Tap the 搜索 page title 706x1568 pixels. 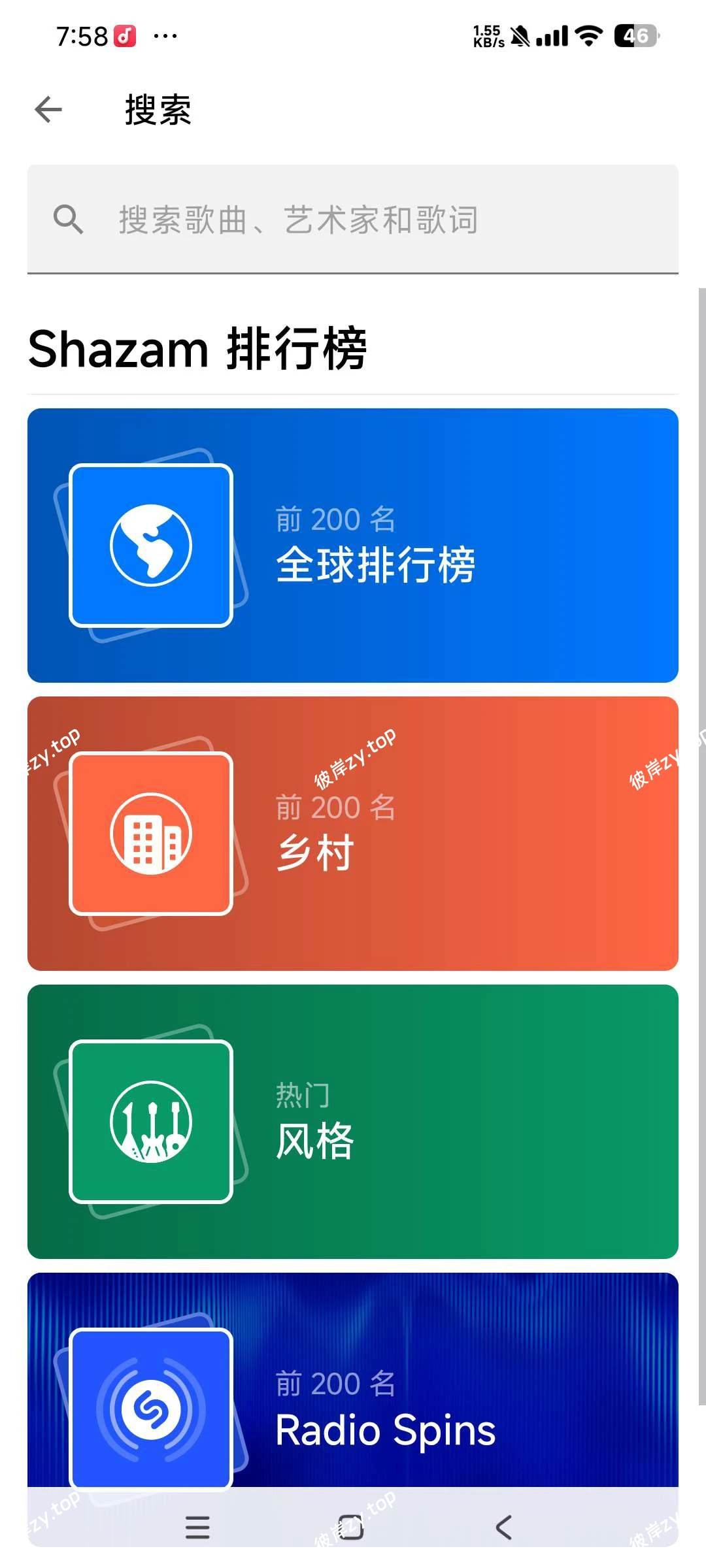(157, 110)
